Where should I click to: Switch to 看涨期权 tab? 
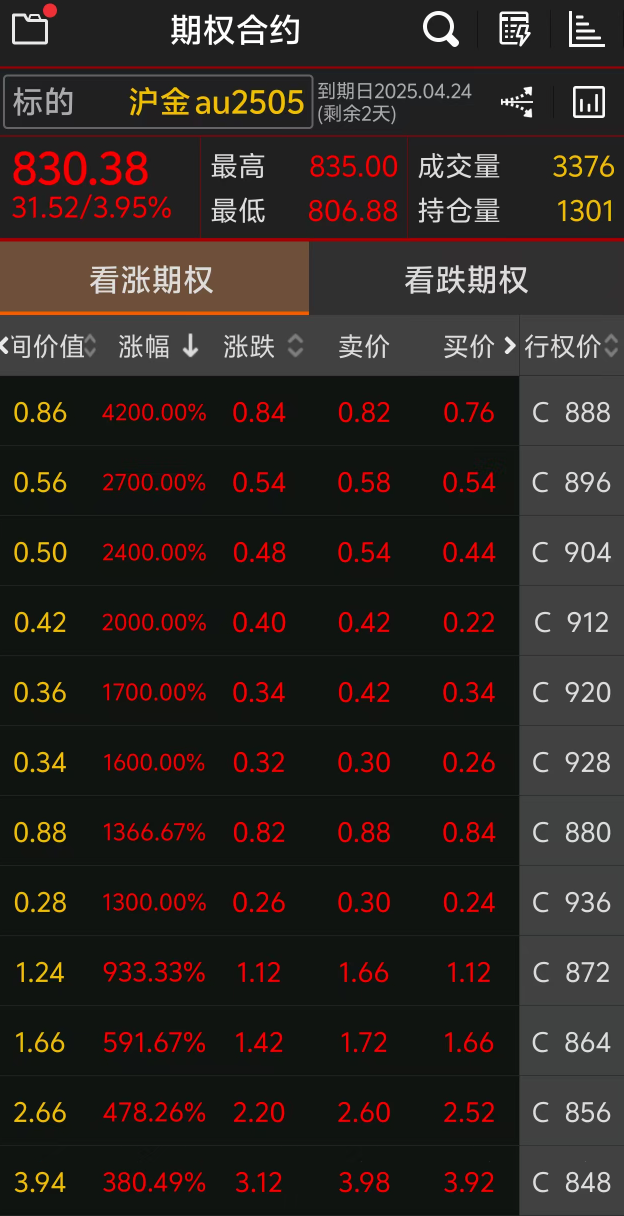pyautogui.click(x=152, y=280)
